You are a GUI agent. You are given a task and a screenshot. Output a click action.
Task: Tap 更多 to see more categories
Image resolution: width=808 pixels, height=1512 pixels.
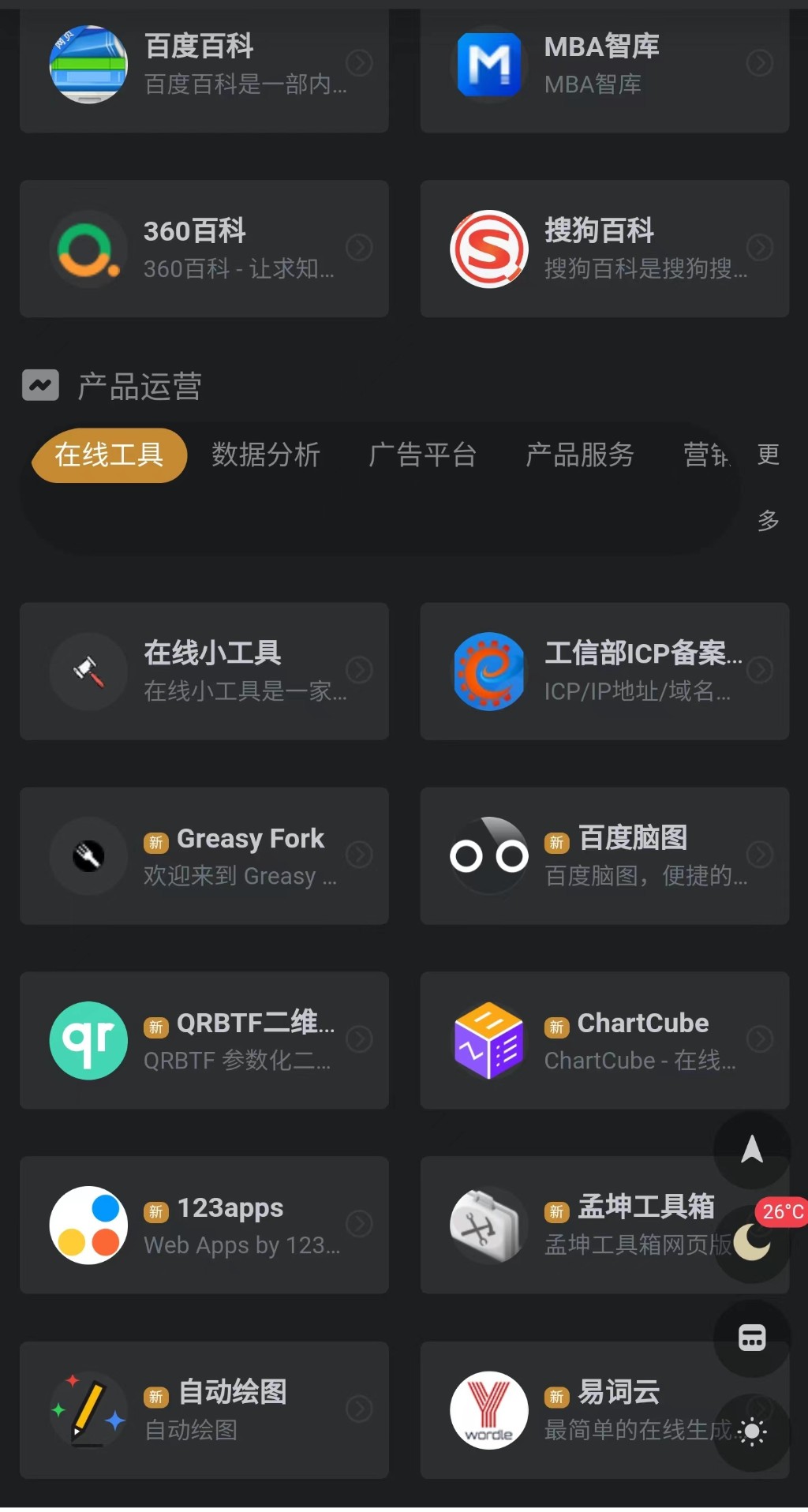(x=768, y=486)
